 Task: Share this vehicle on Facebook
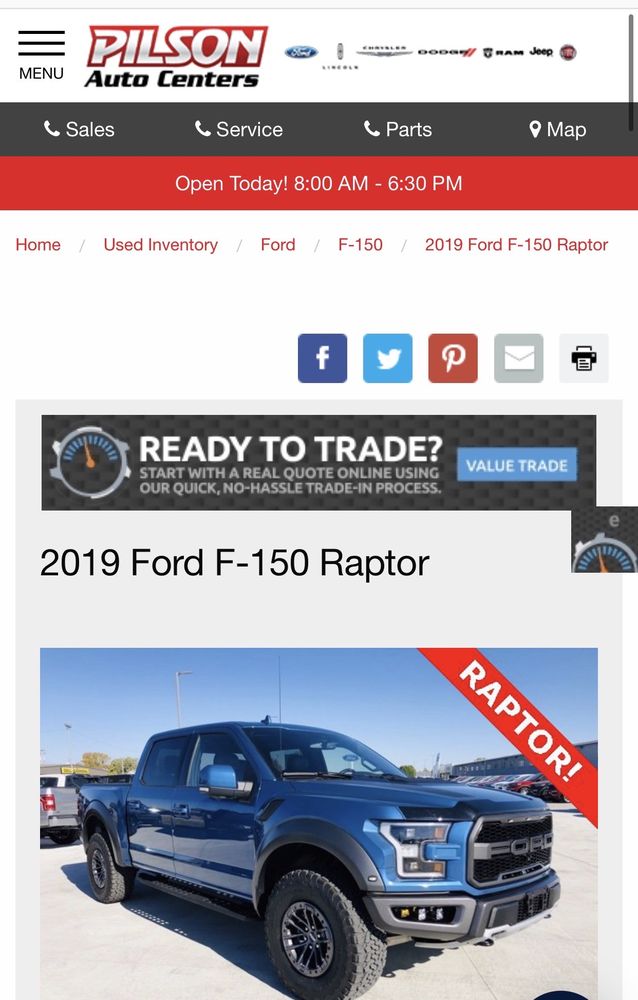click(x=322, y=358)
